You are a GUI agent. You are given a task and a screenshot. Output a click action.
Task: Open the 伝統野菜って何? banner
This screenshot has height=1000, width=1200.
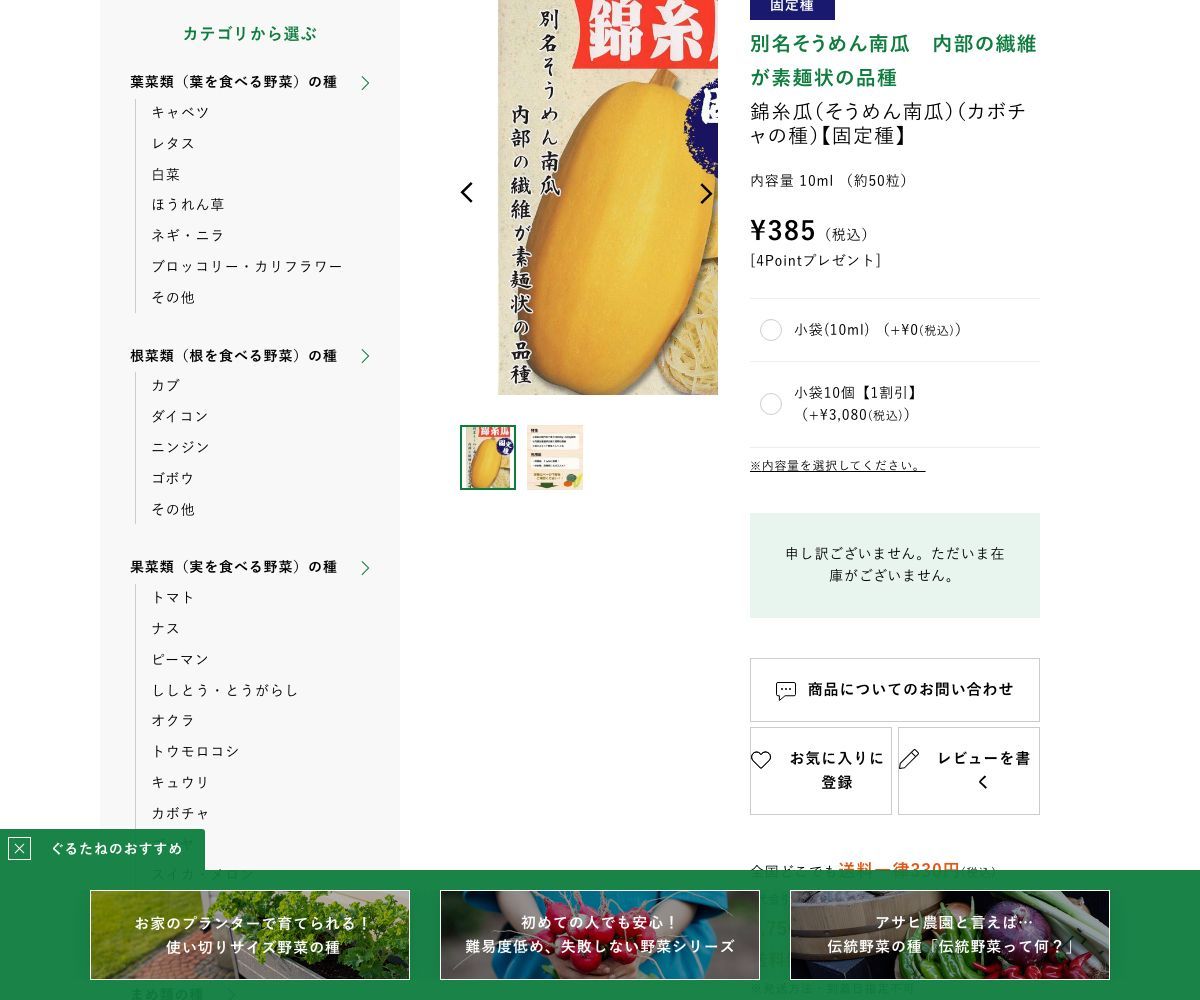(x=950, y=935)
